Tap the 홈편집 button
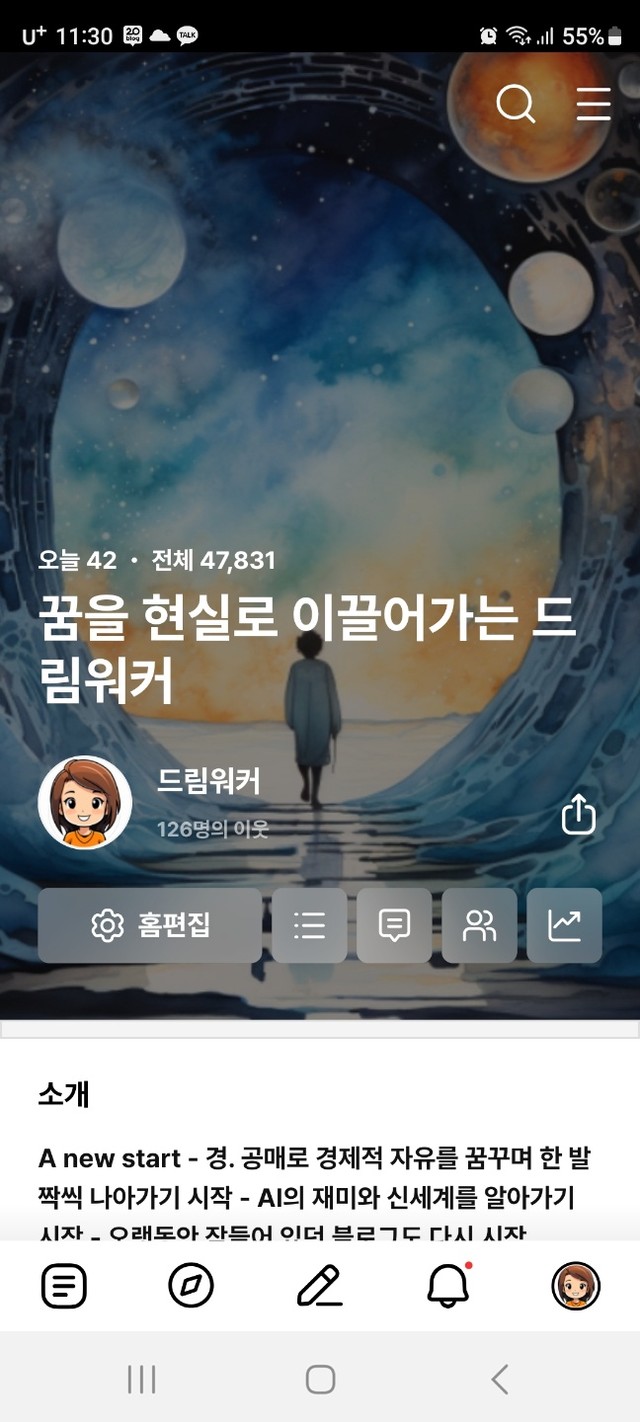Screen dimensions: 640x1422 coord(150,925)
